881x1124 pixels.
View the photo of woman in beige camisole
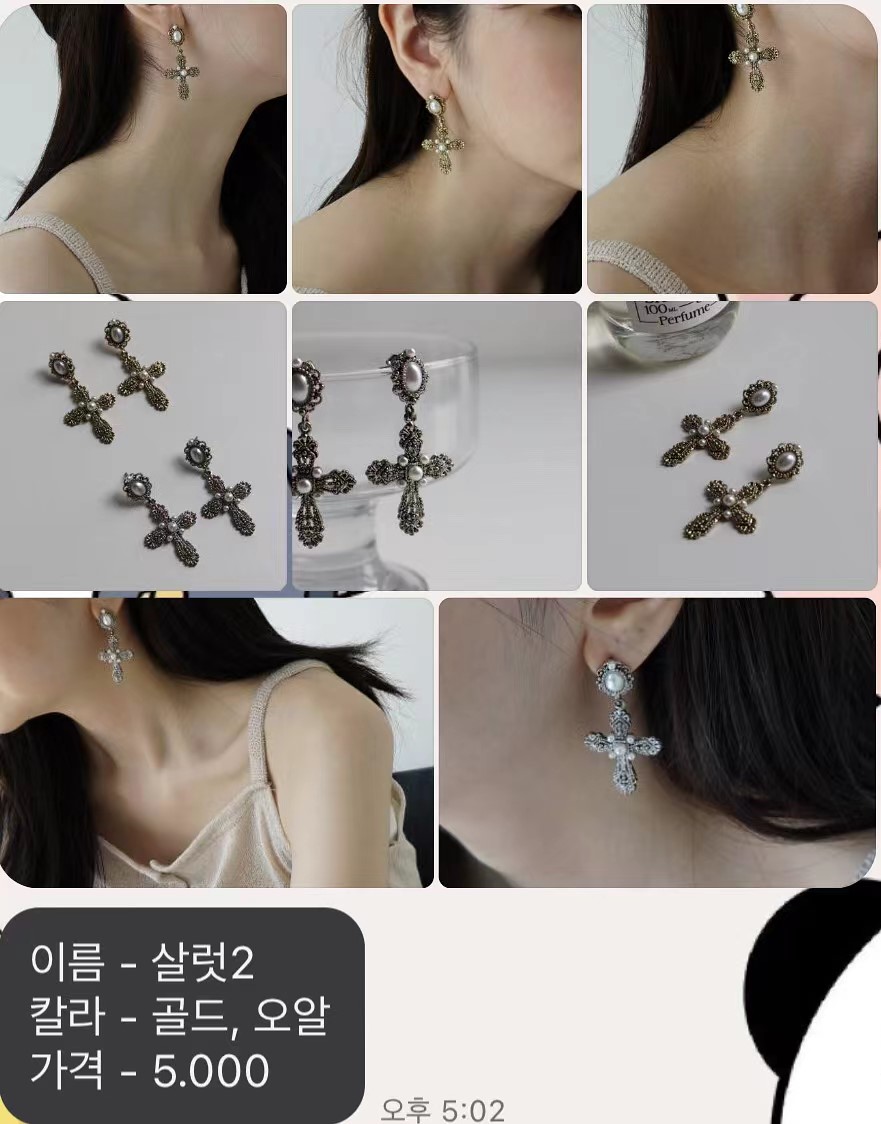(216, 742)
